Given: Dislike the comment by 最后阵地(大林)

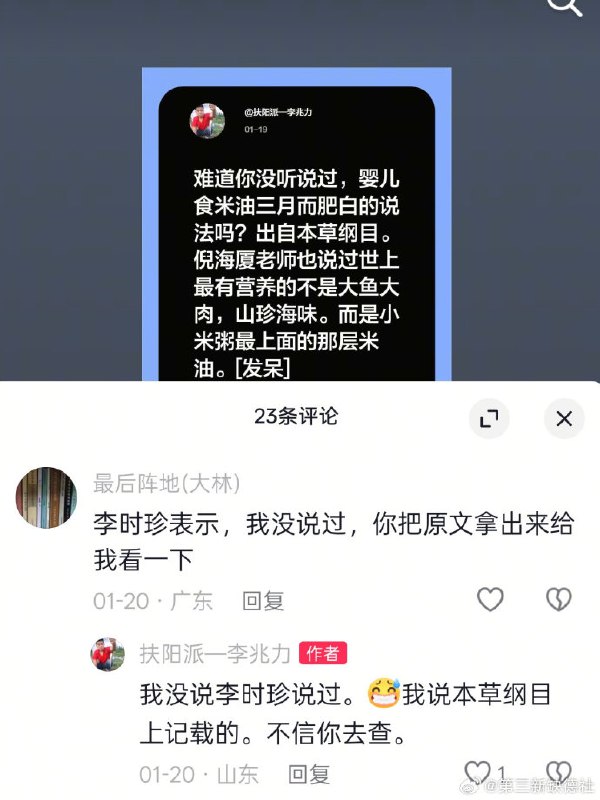Looking at the screenshot, I should (558, 599).
